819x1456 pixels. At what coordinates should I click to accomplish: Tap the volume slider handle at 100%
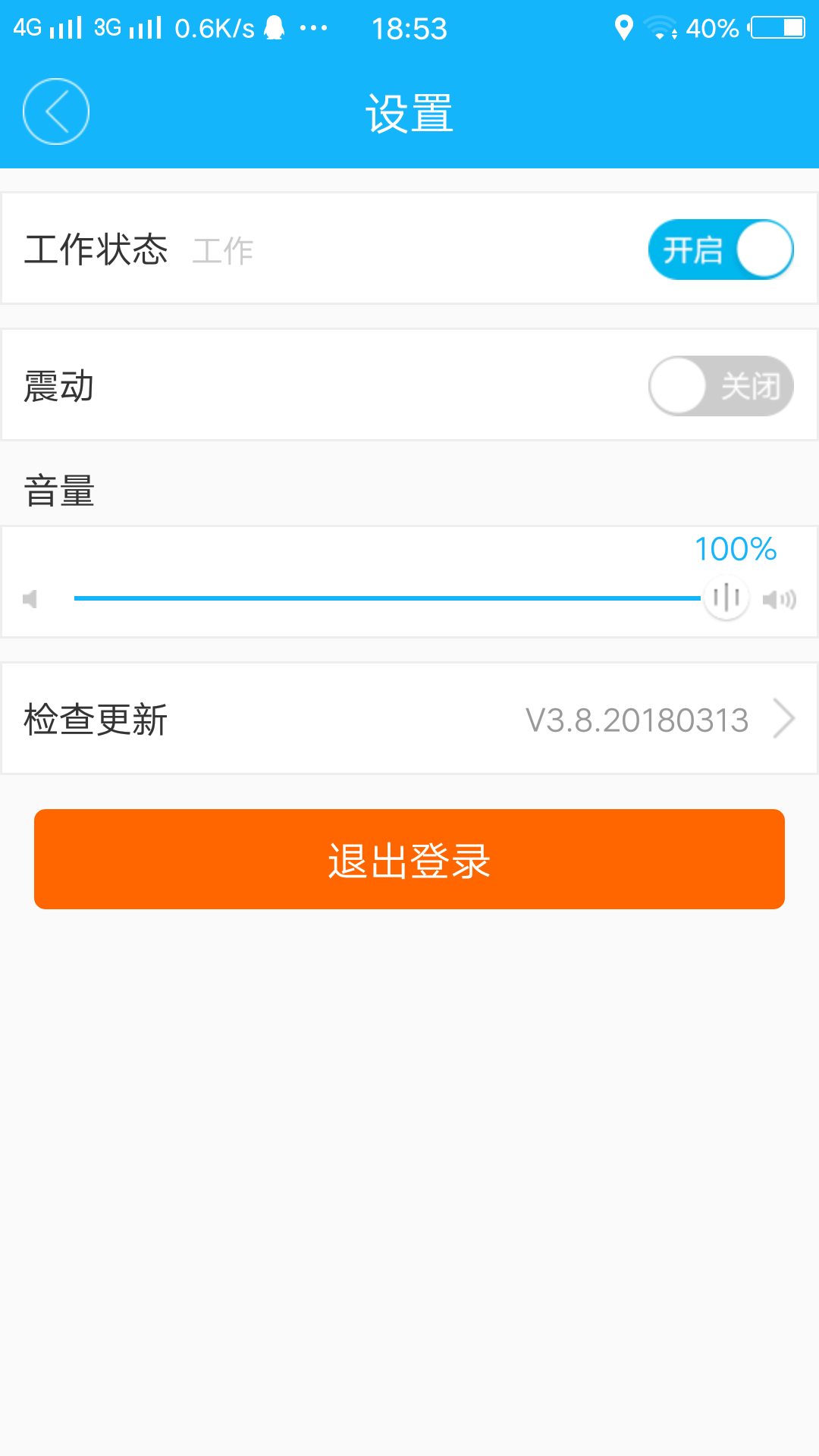coord(726,598)
